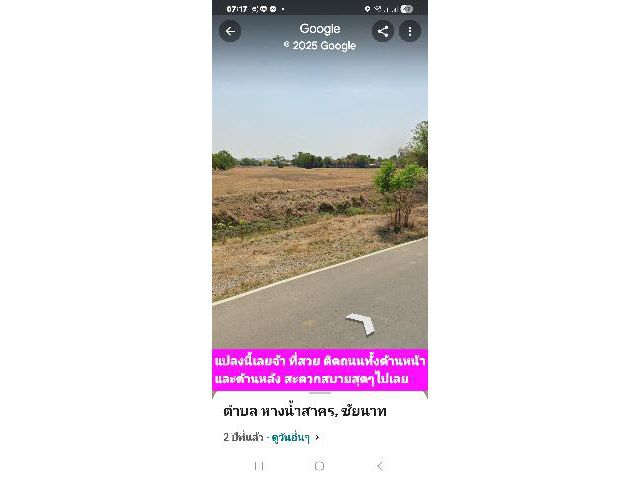
Task: Open the ดูวันอื่นๆ link
Action: 291,437
